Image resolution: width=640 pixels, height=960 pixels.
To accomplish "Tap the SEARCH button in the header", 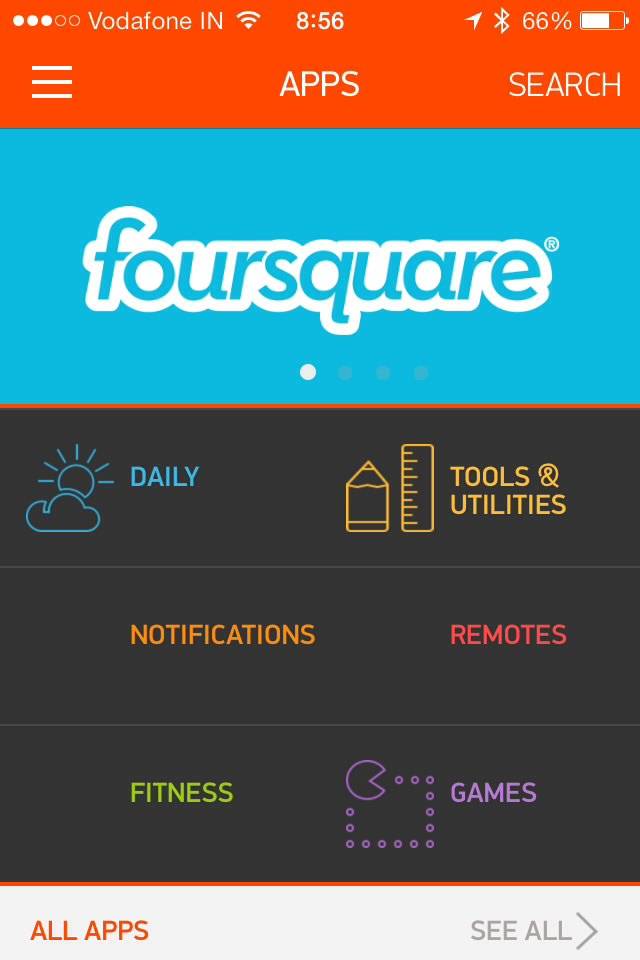I will click(x=564, y=85).
